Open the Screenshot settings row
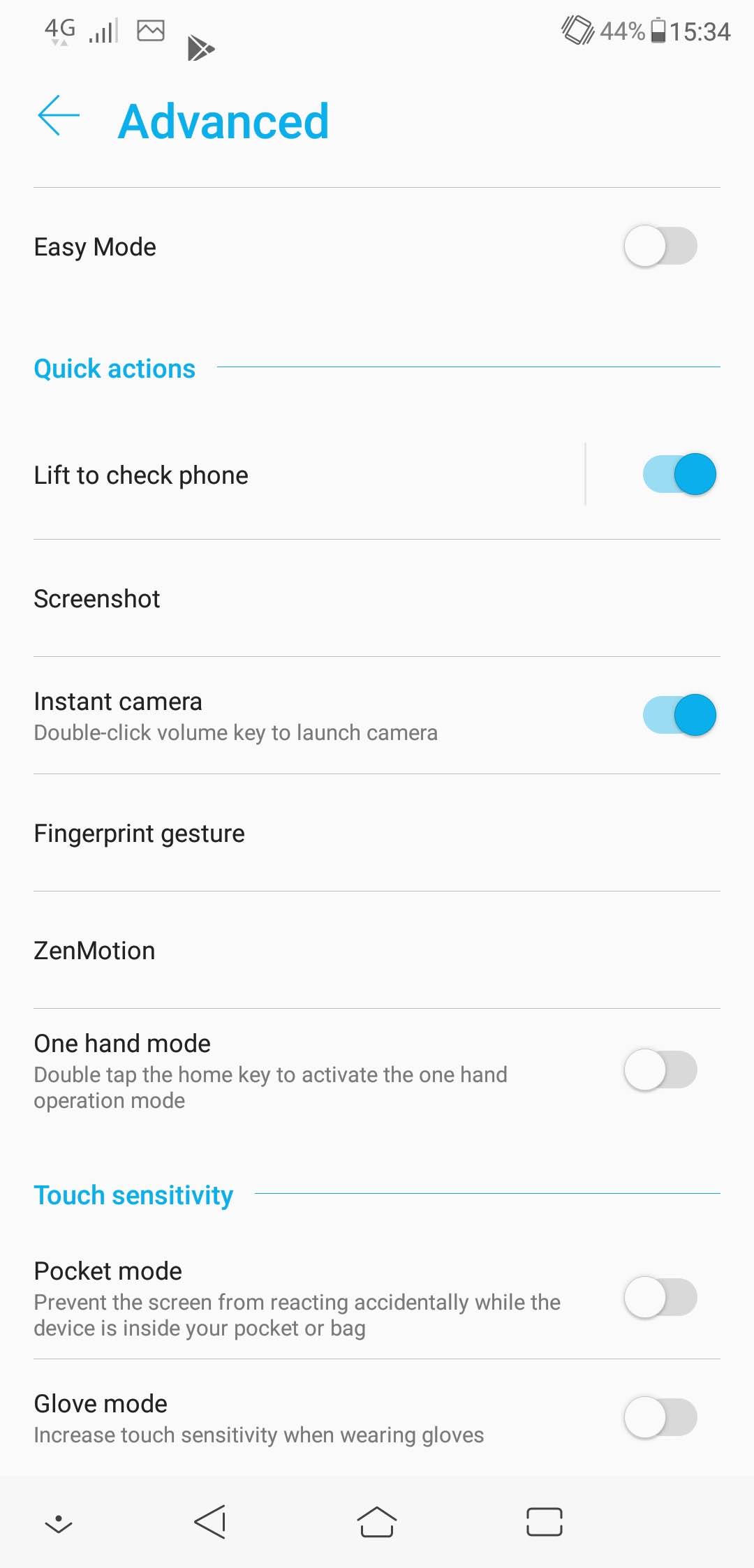Viewport: 754px width, 1568px height. point(377,598)
